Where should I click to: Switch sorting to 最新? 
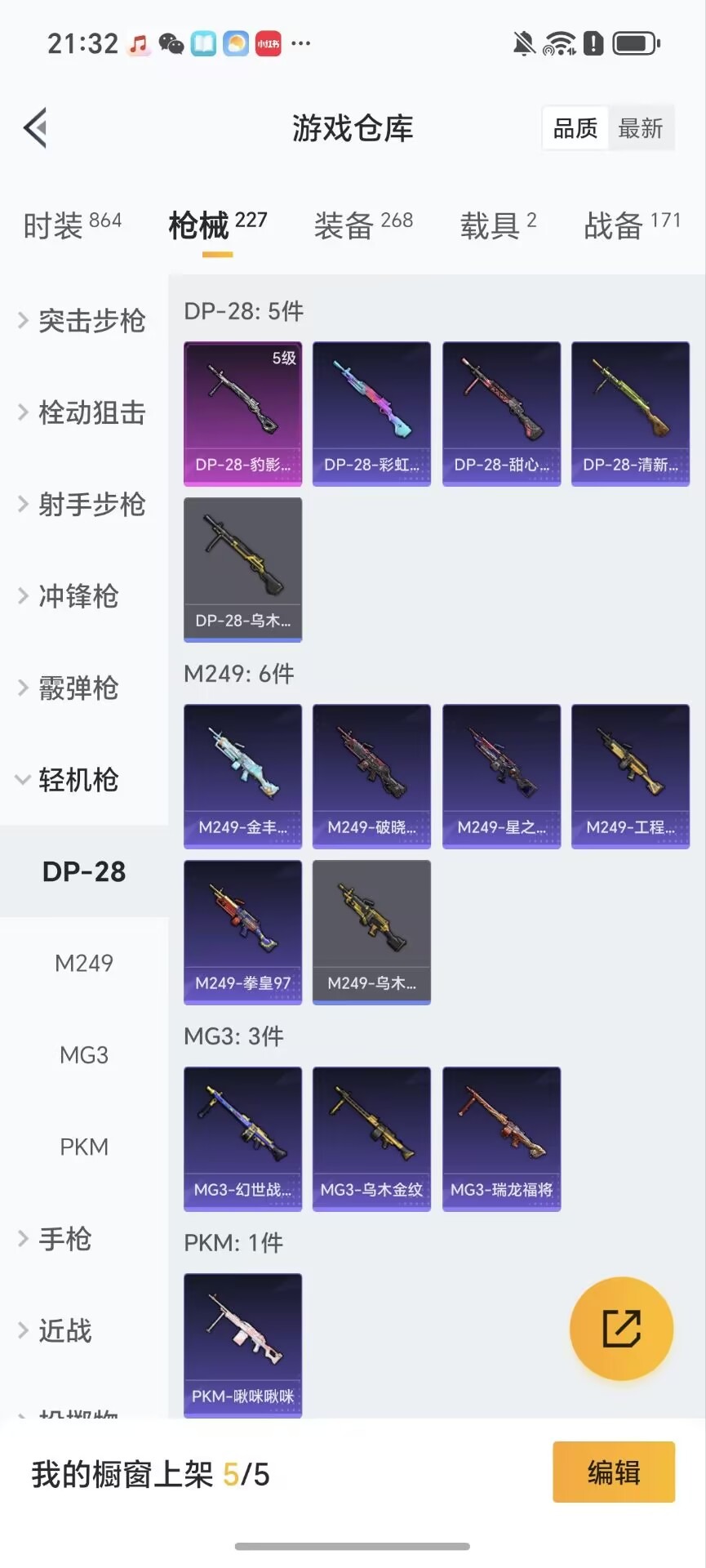[x=642, y=128]
